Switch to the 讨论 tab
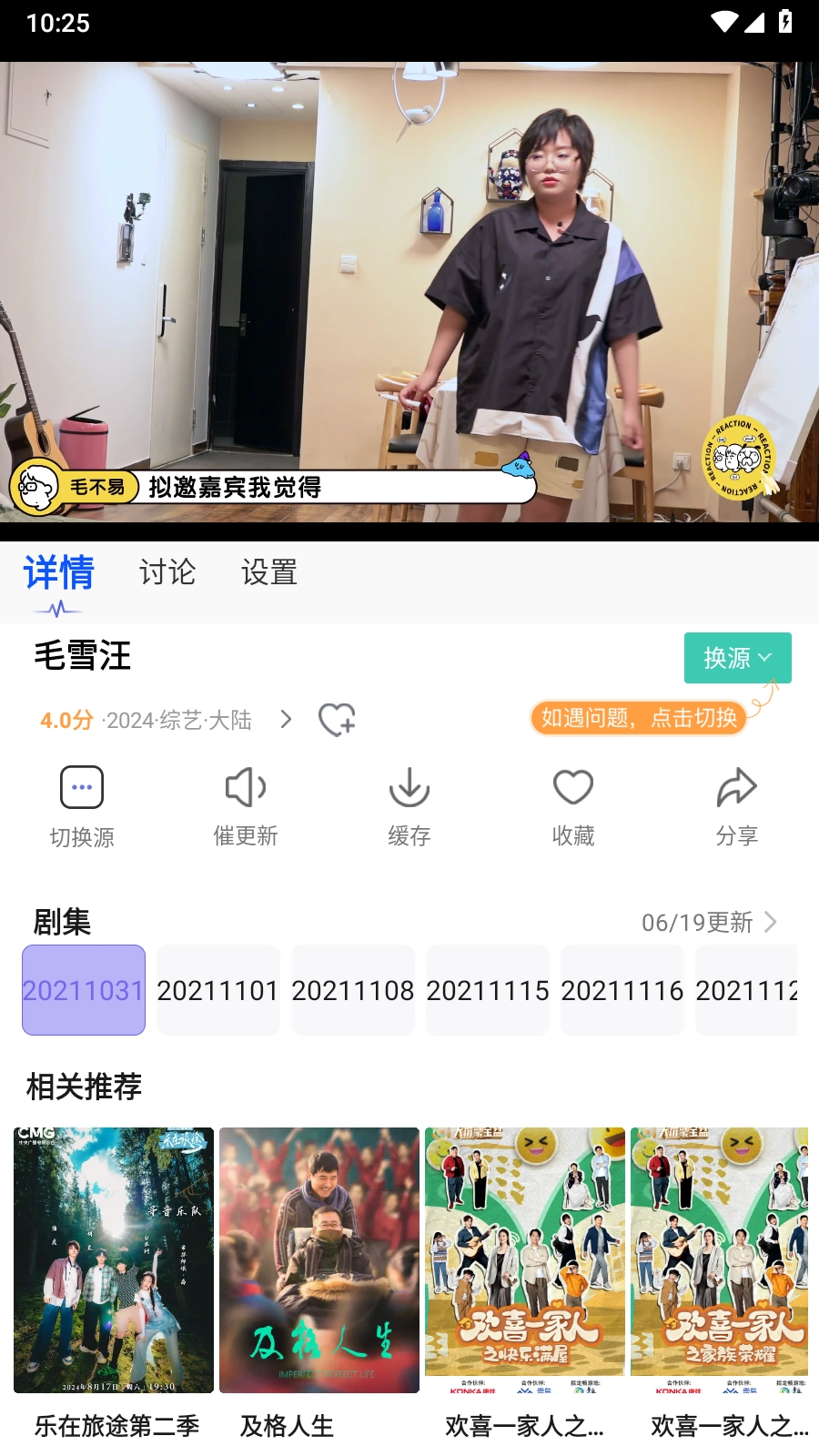The width and height of the screenshot is (819, 1456). coord(167,572)
